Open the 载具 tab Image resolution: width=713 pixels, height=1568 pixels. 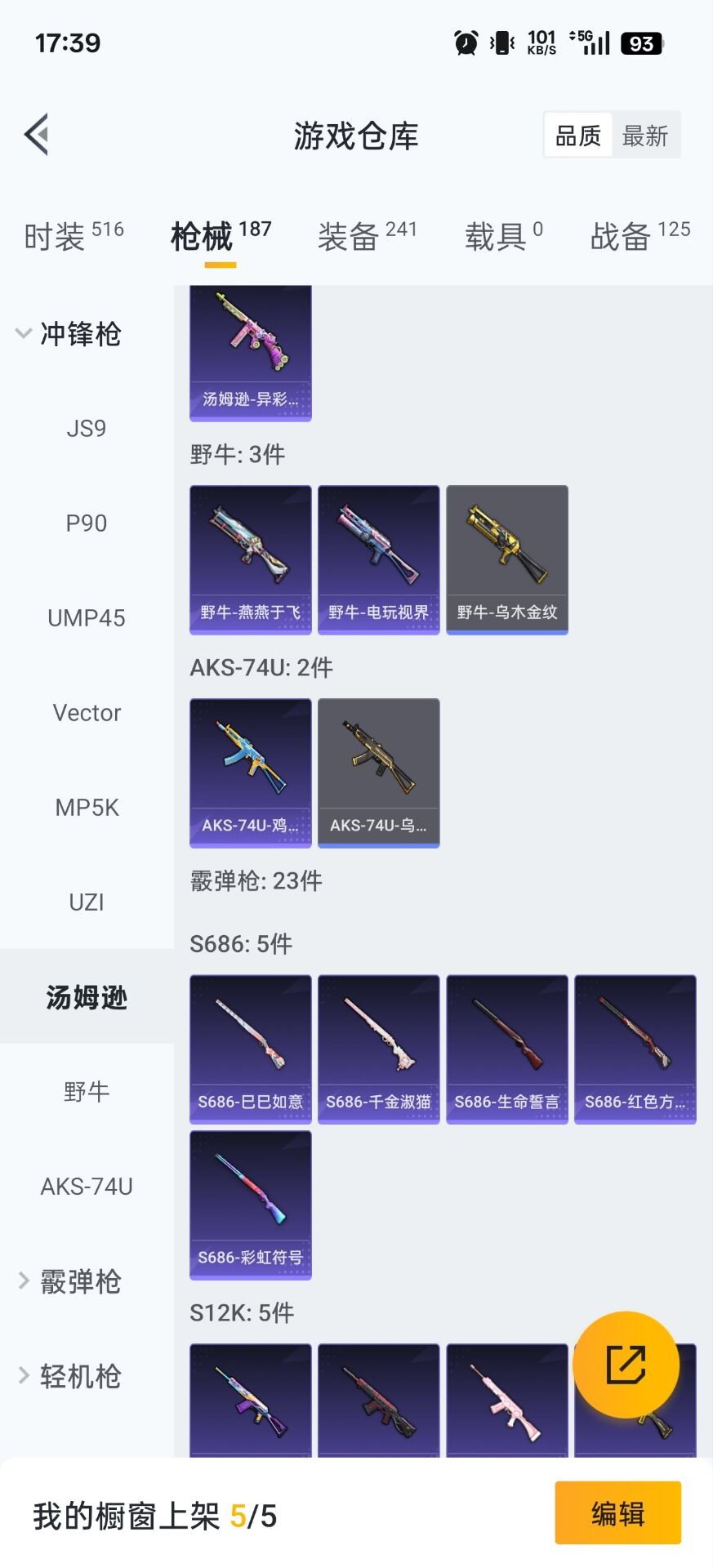click(503, 236)
